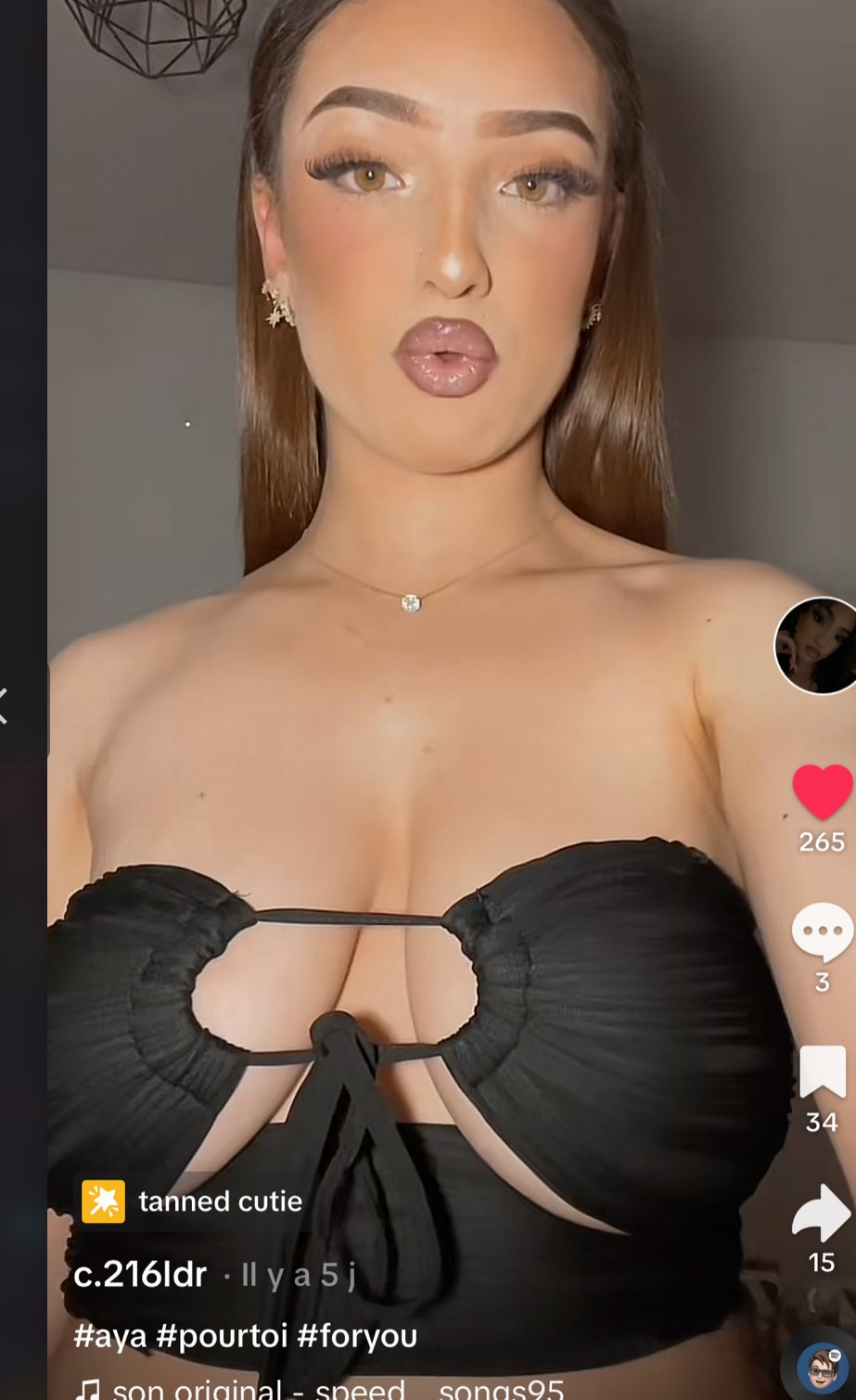
Task: Open the c.216ldr username profile
Action: pyautogui.click(x=140, y=1274)
